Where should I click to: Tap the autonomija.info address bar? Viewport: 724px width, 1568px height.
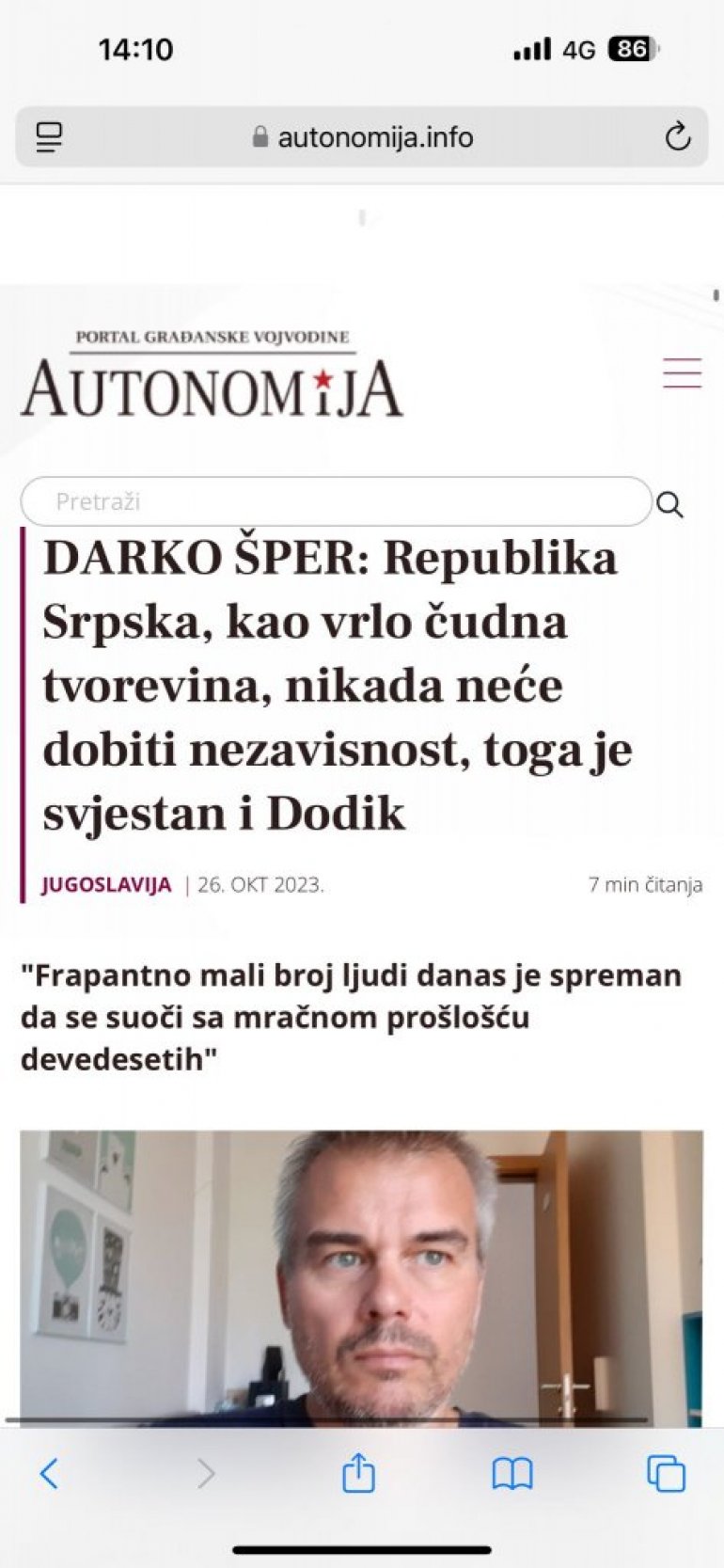pos(362,137)
